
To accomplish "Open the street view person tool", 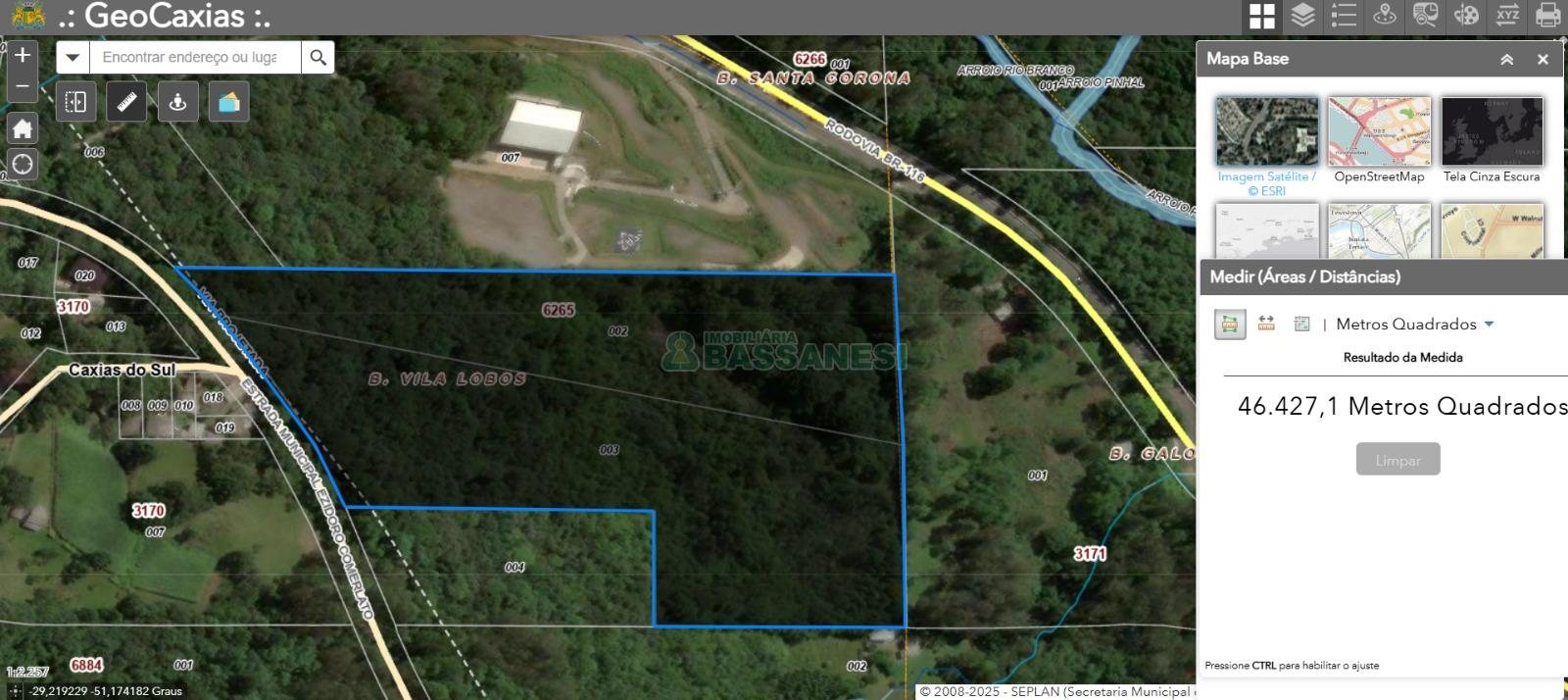I will (x=177, y=102).
